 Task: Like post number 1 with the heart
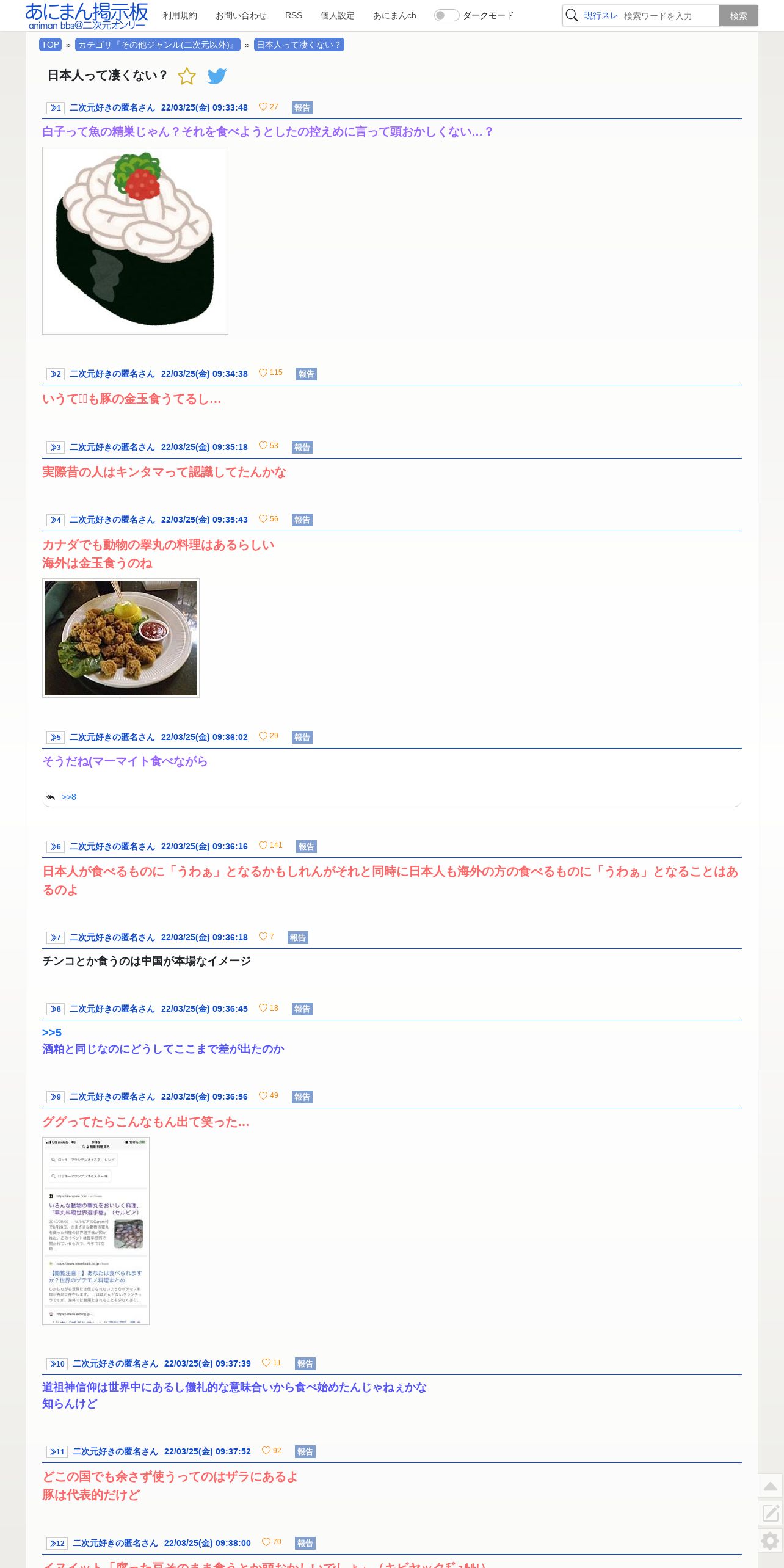[263, 107]
